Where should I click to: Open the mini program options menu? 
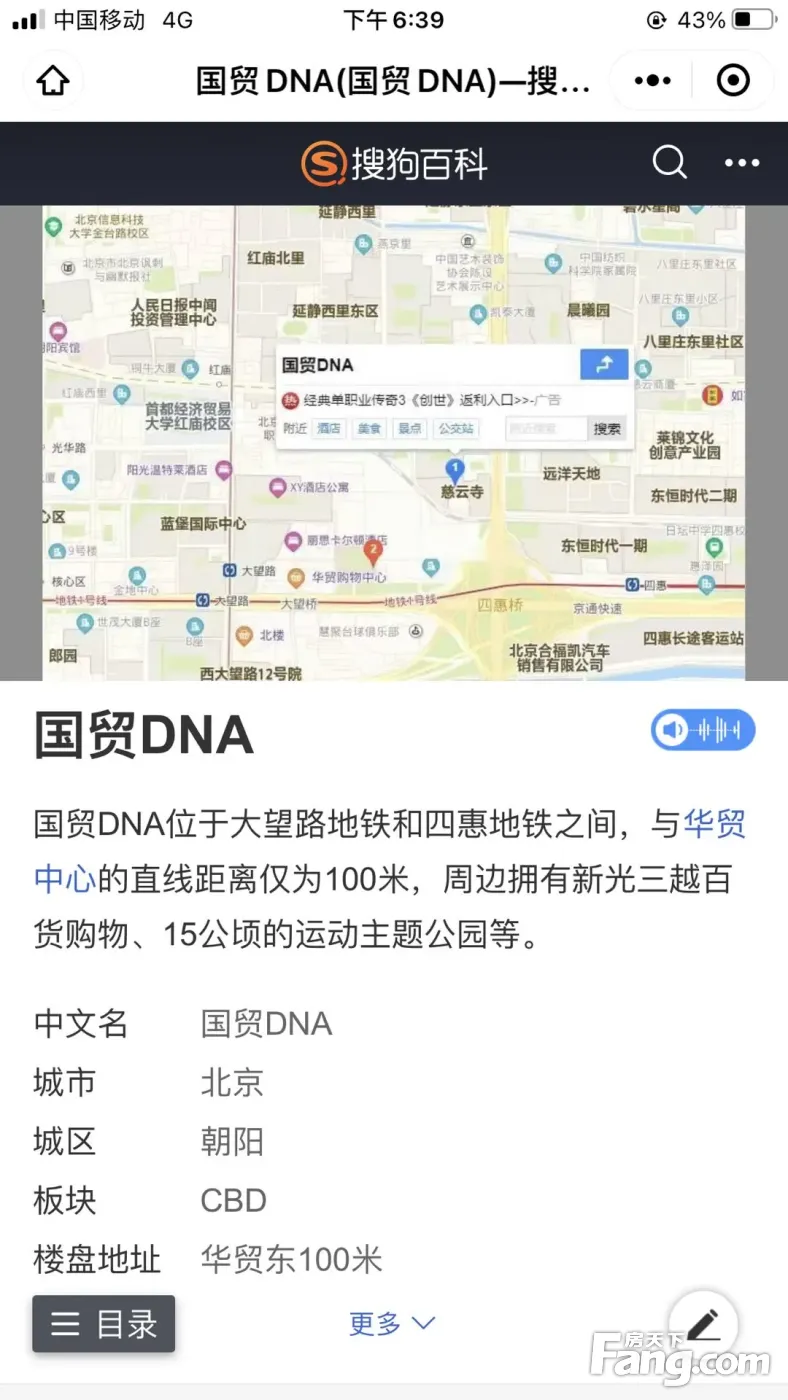tap(653, 80)
